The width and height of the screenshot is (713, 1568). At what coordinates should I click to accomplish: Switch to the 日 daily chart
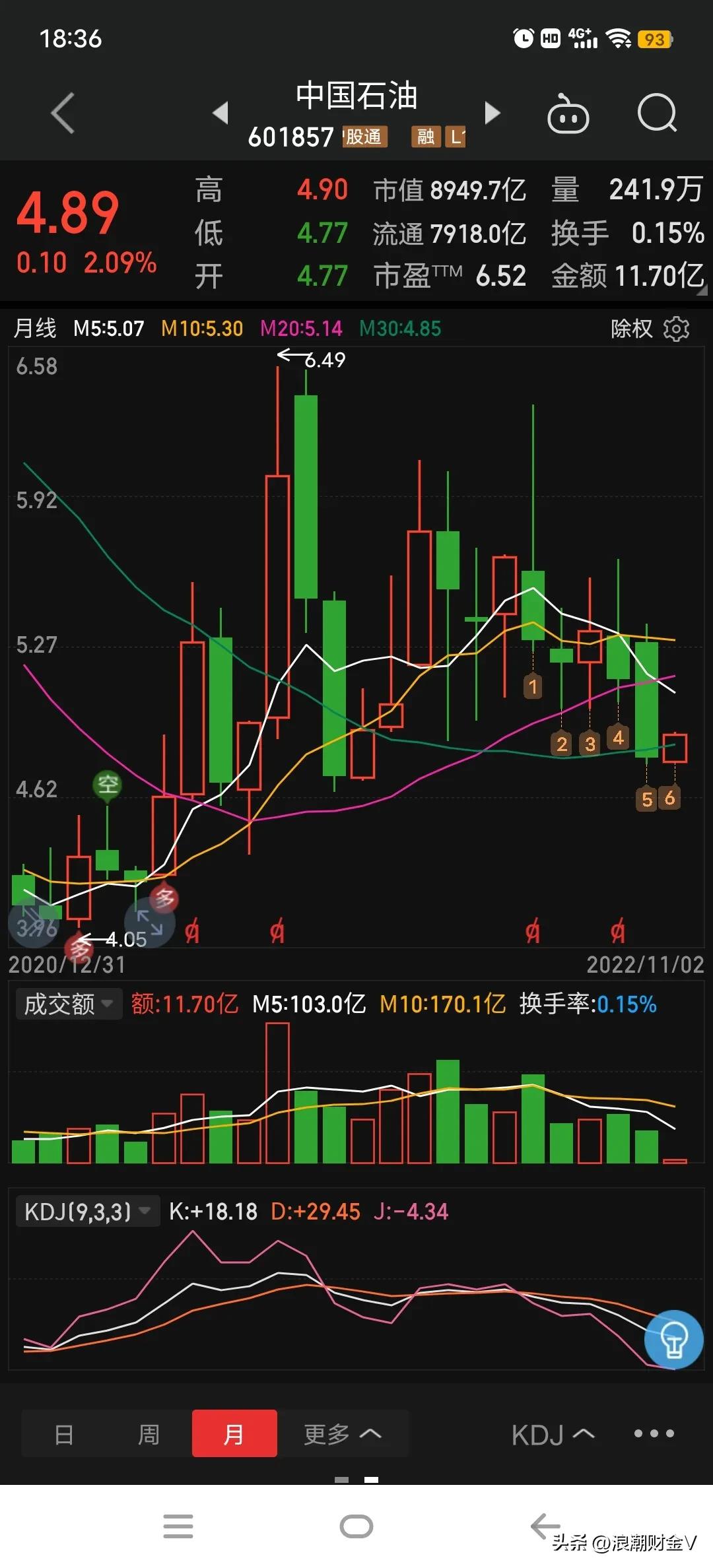pos(64,1433)
